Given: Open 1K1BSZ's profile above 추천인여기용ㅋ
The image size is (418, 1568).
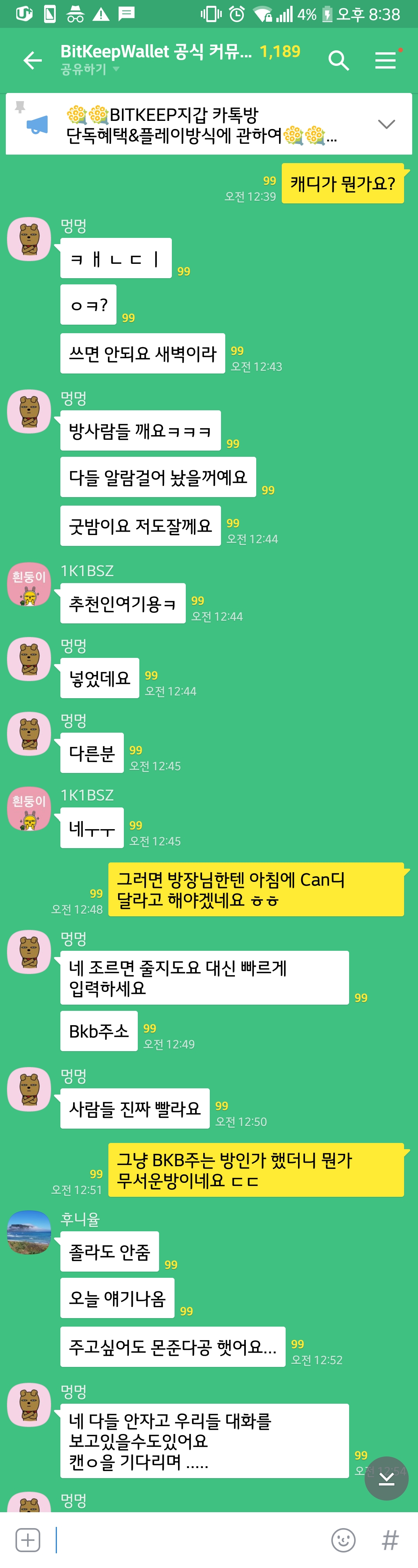Looking at the screenshot, I should click(x=29, y=584).
